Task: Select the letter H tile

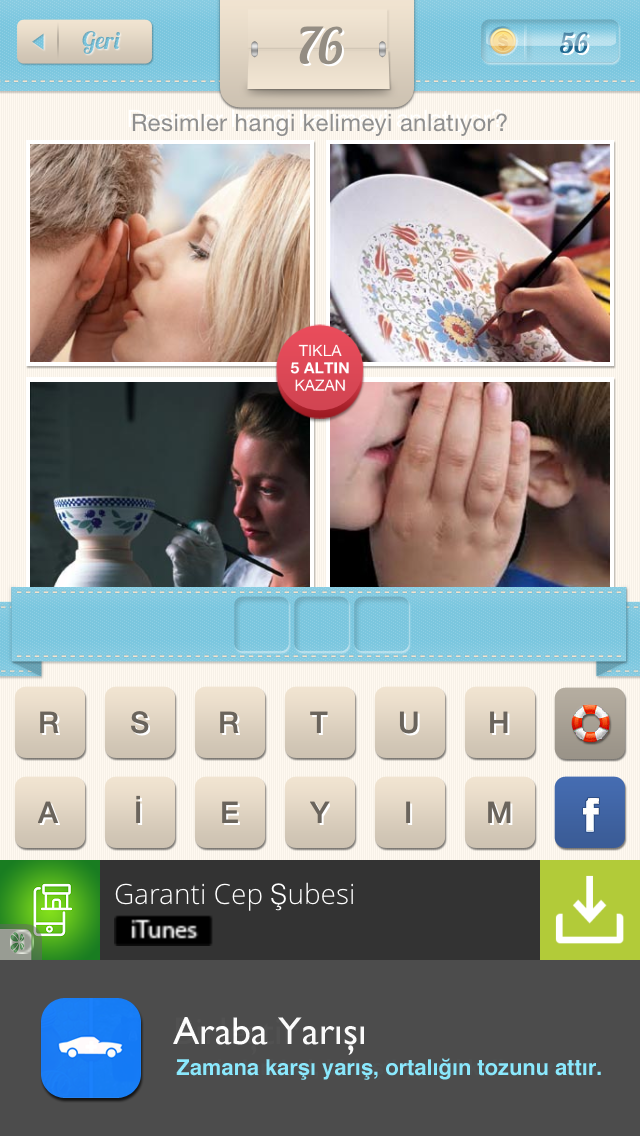Action: tap(500, 723)
